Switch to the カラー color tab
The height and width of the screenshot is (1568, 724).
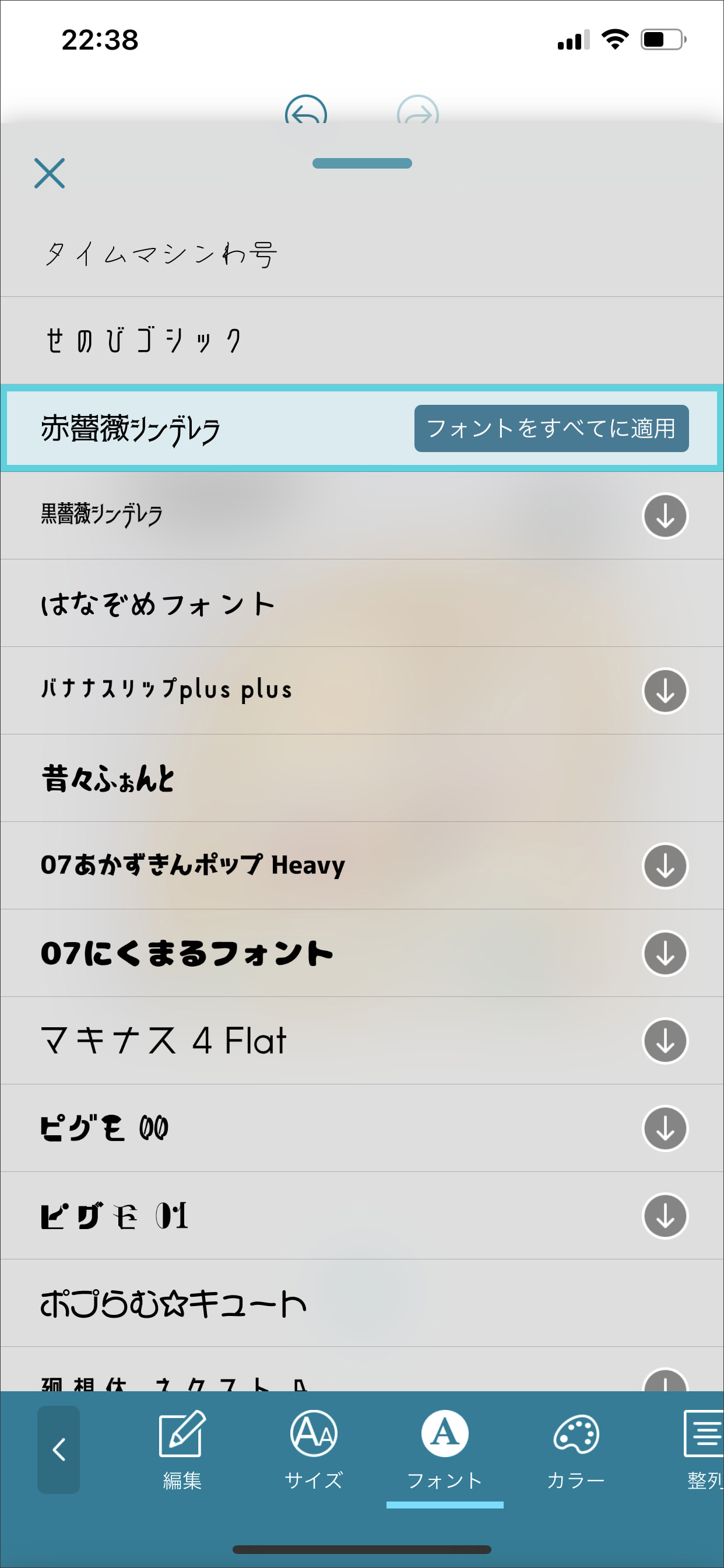(x=575, y=1450)
